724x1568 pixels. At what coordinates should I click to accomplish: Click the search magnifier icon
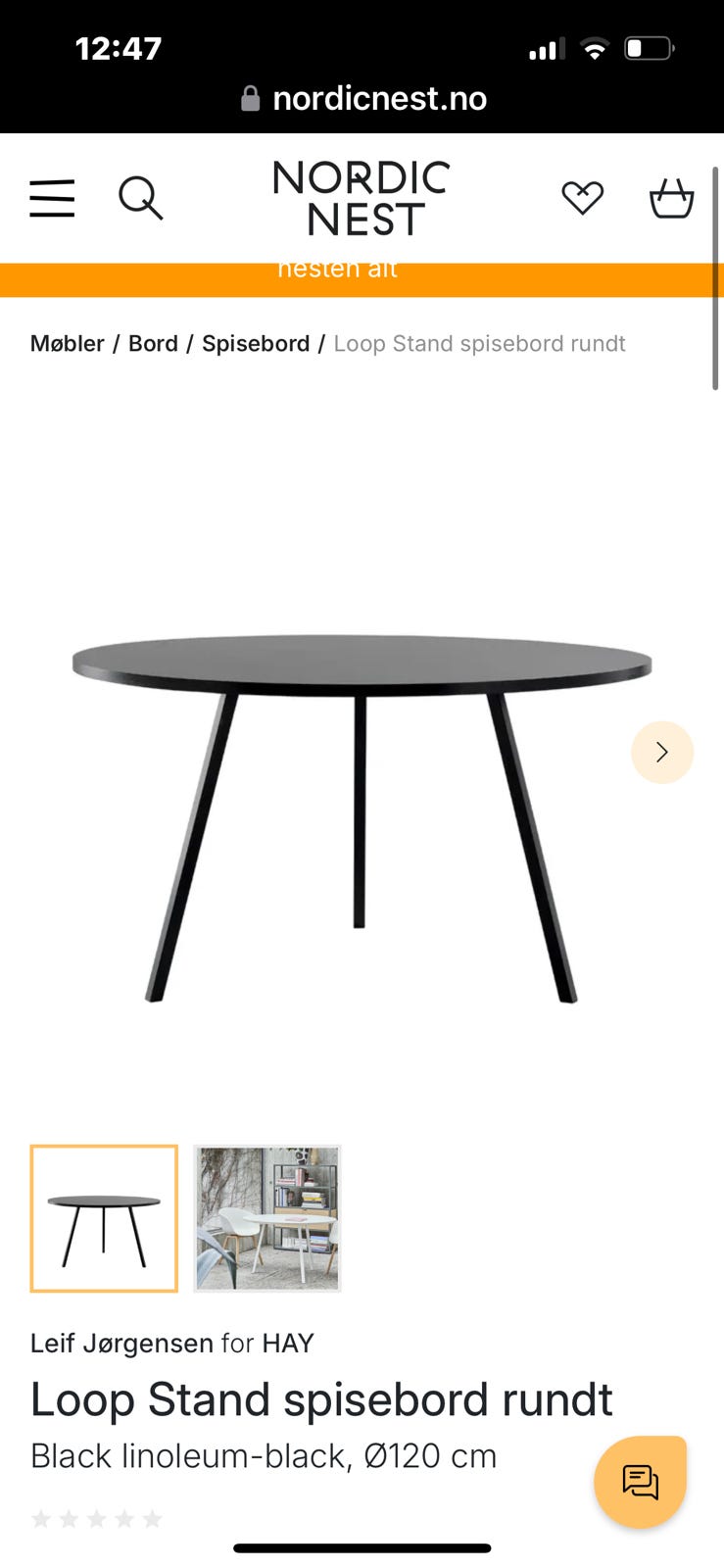point(140,197)
